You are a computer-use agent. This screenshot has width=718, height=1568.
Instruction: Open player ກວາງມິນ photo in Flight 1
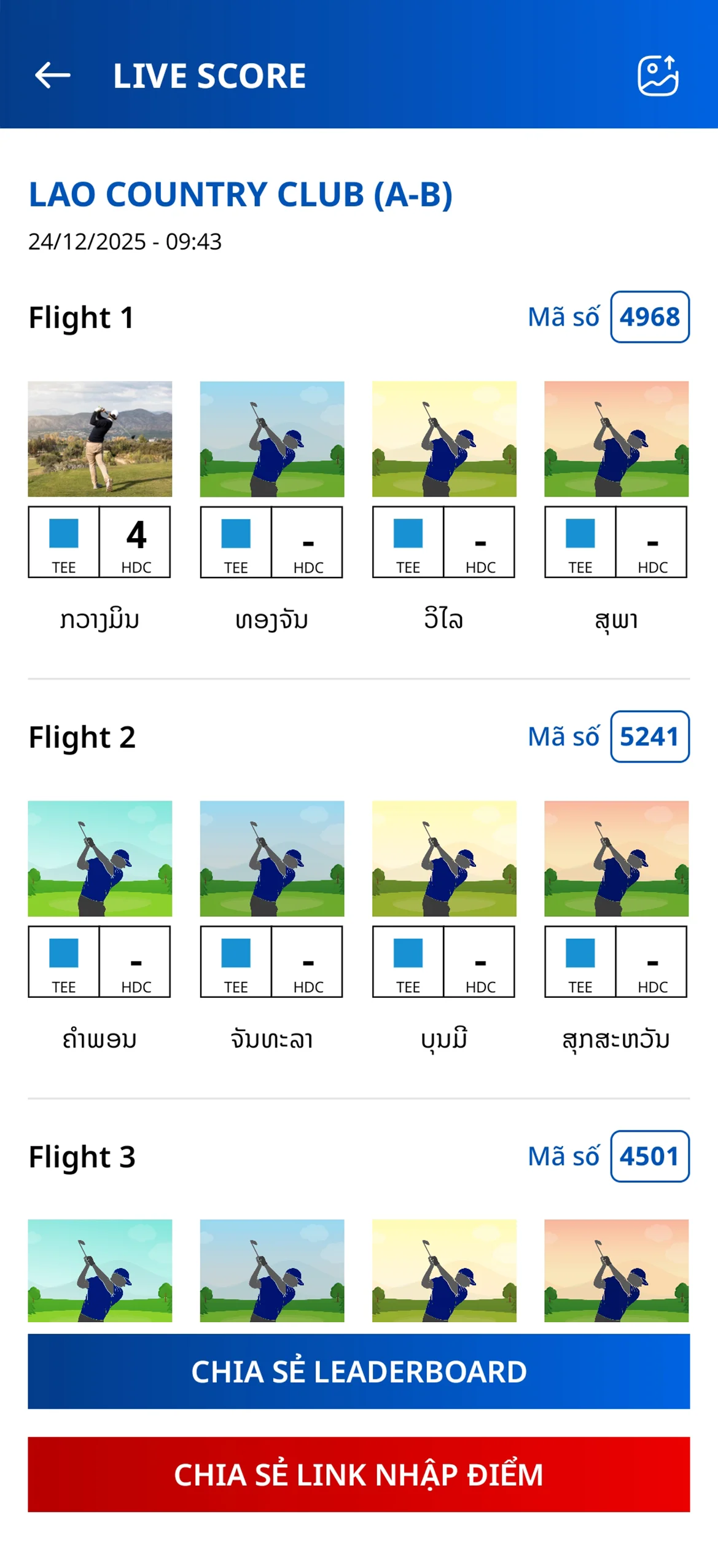tap(100, 439)
